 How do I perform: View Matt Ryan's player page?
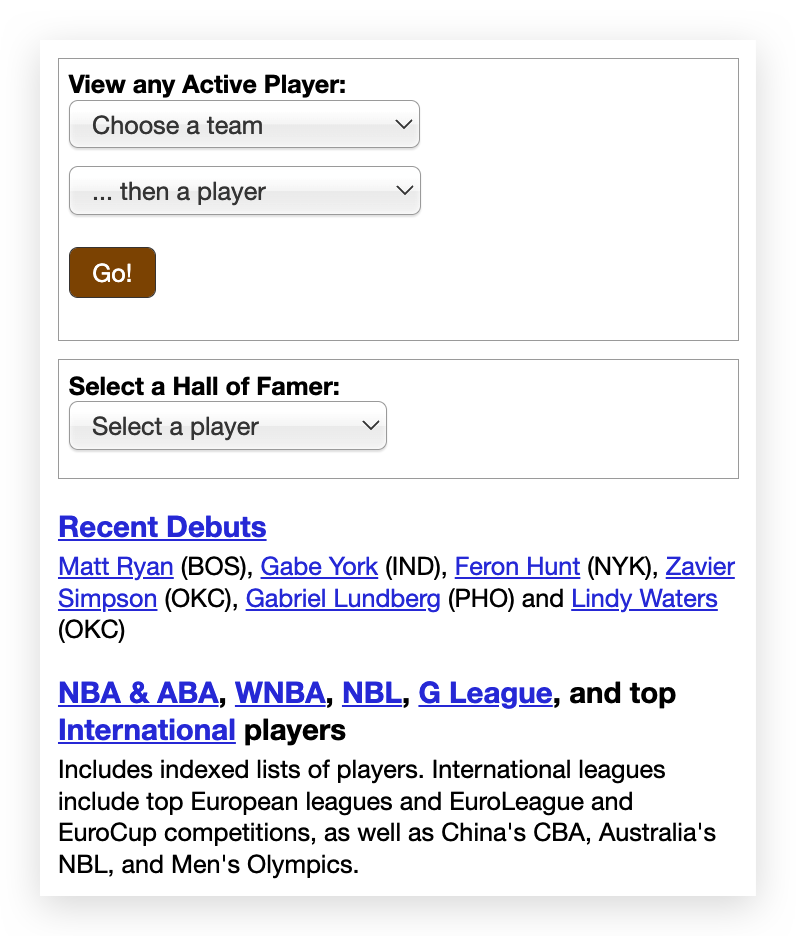coord(116,567)
